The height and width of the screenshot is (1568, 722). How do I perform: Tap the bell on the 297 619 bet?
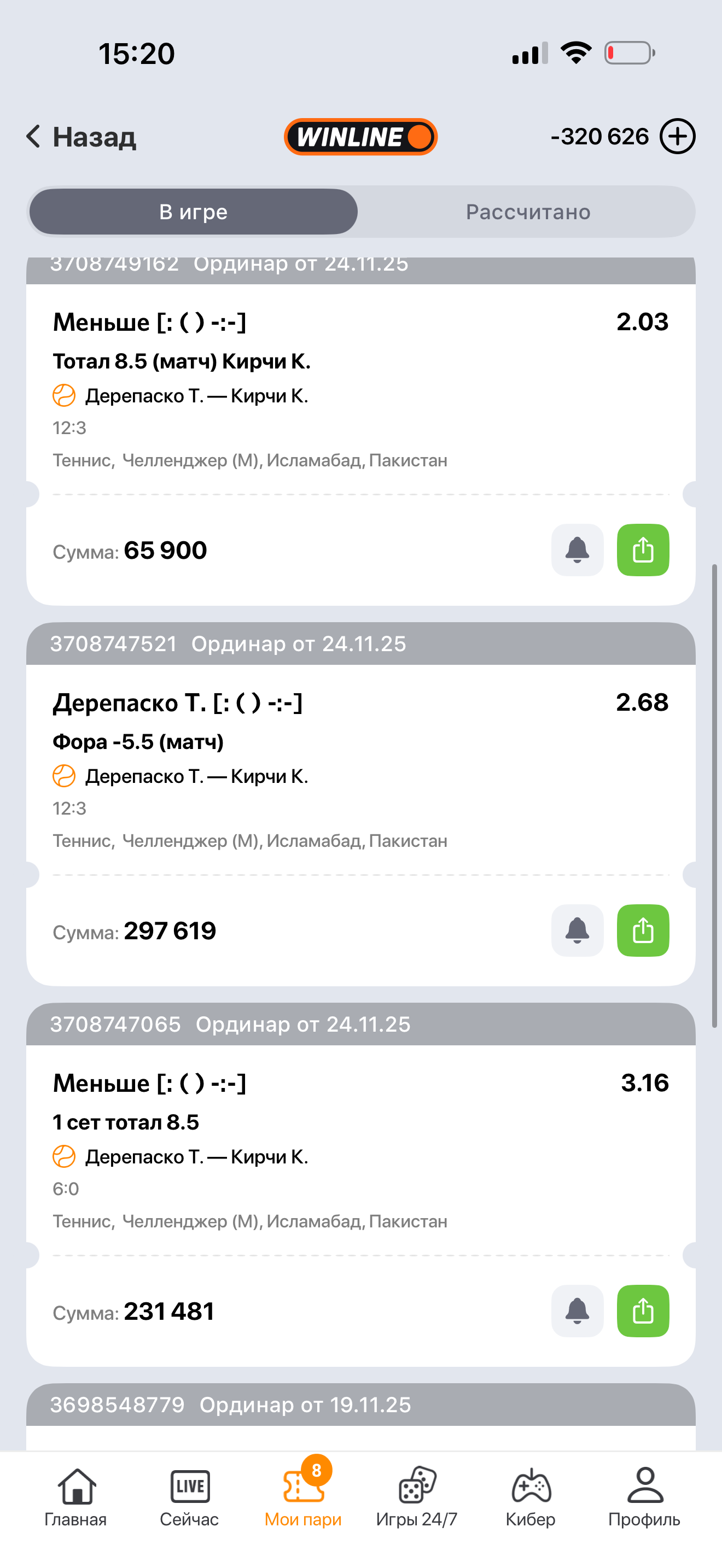pyautogui.click(x=577, y=930)
